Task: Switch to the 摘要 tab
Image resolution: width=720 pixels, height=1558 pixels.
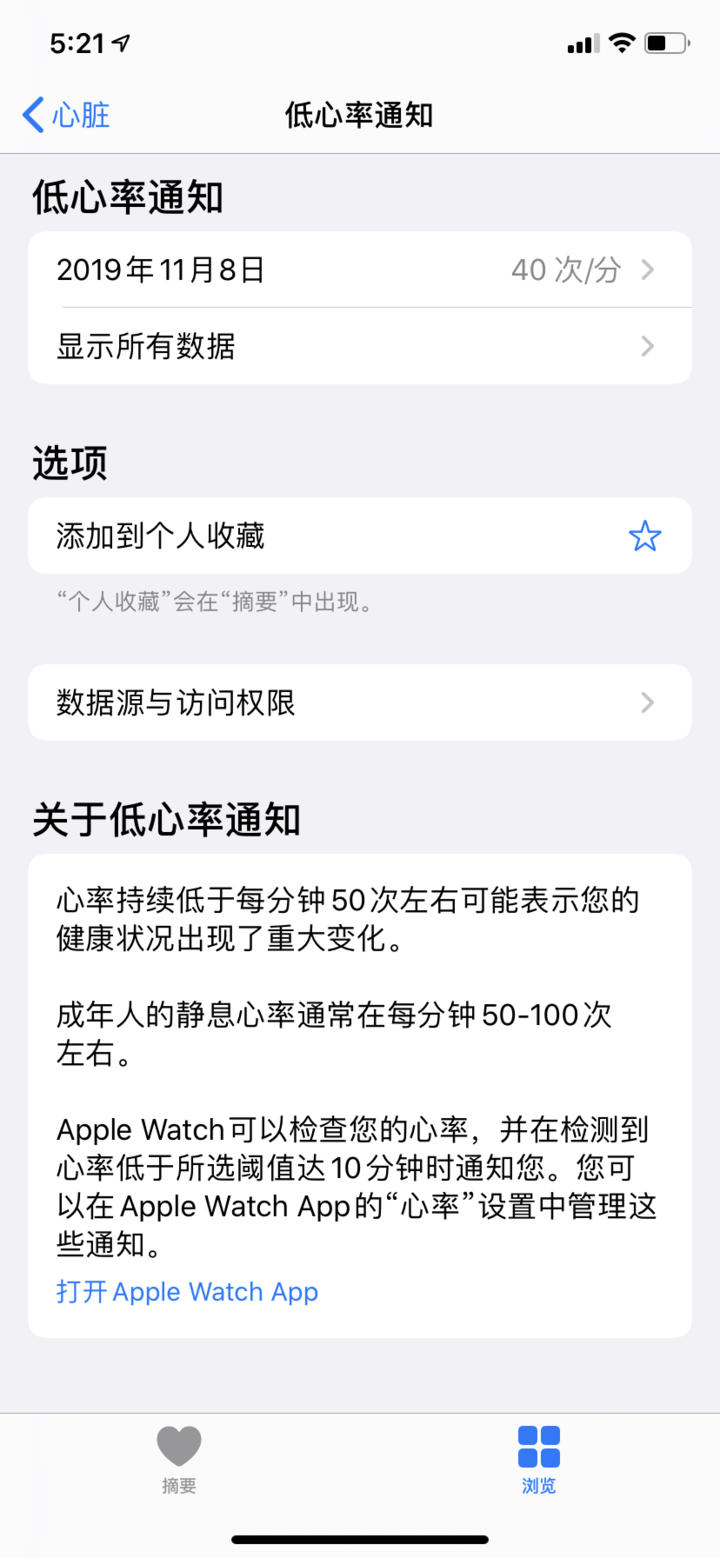Action: pos(179,1460)
